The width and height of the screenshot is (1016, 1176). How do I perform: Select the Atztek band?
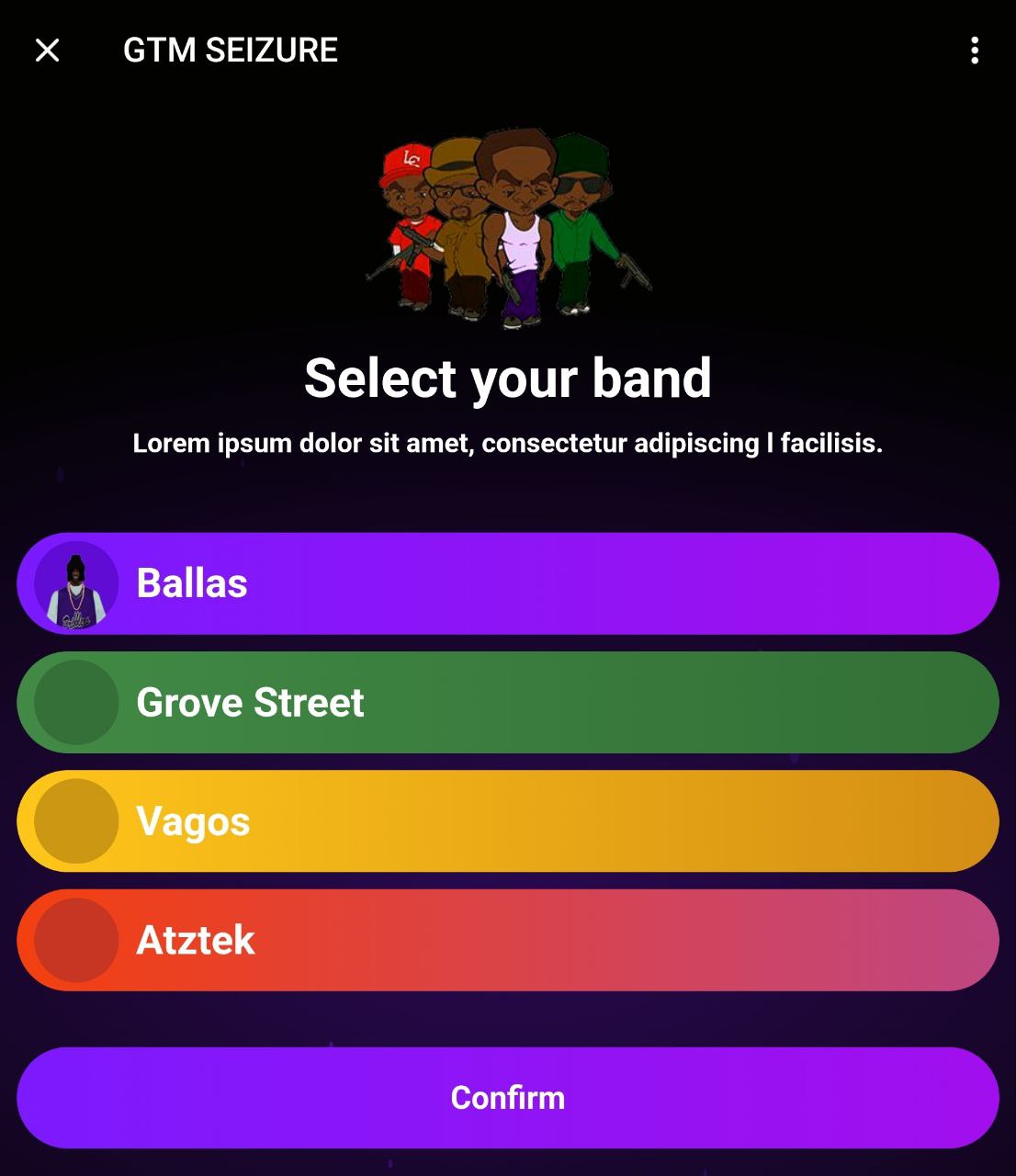[x=507, y=940]
